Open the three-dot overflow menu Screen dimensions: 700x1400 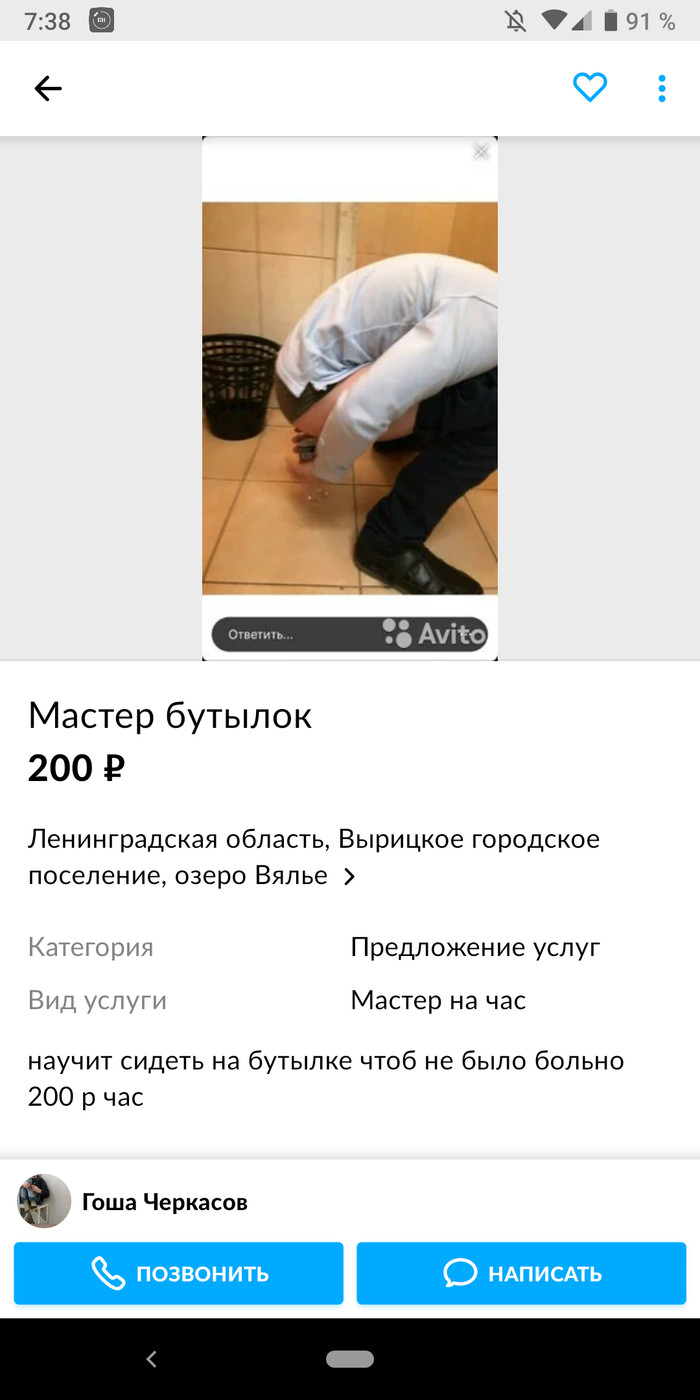pos(661,88)
